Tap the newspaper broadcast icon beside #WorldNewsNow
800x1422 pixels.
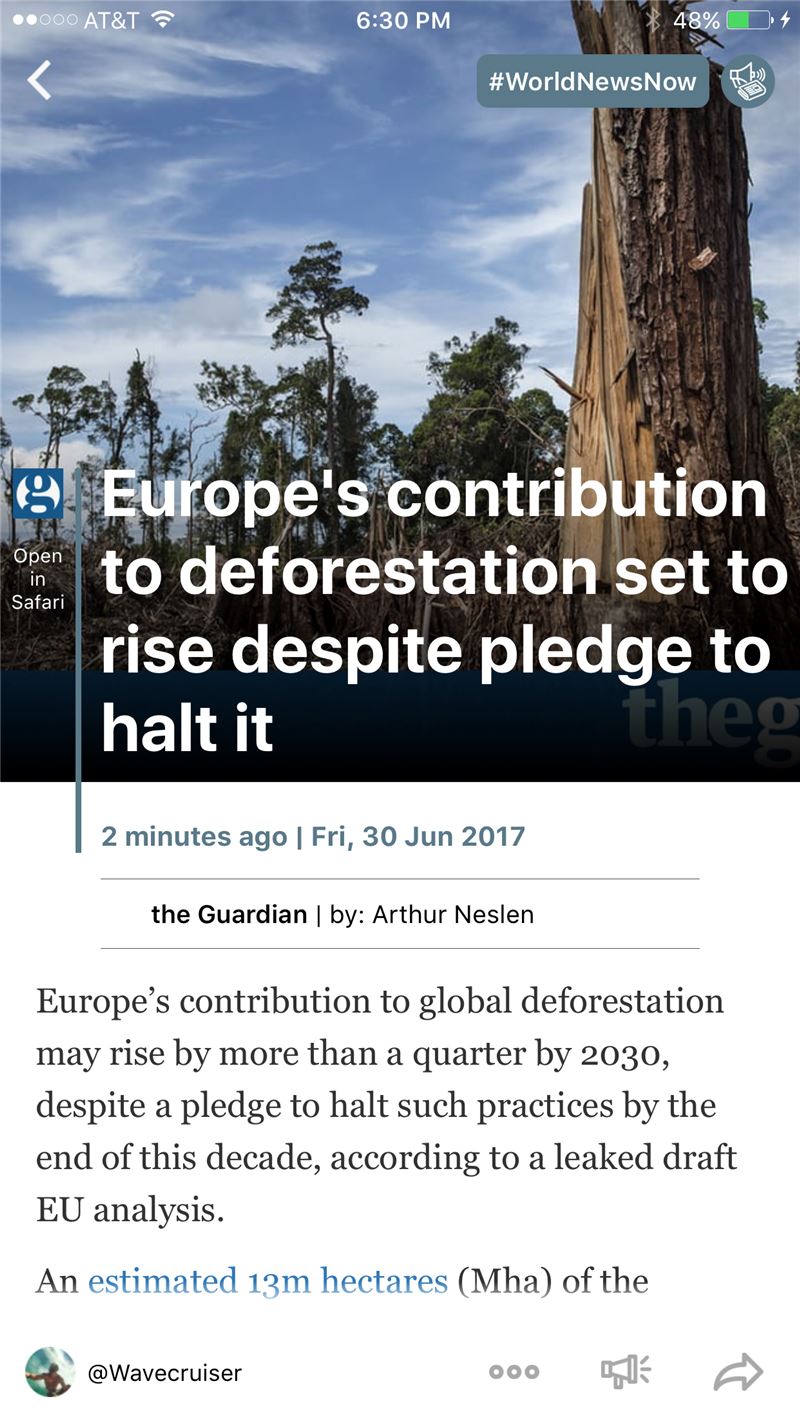coord(748,81)
